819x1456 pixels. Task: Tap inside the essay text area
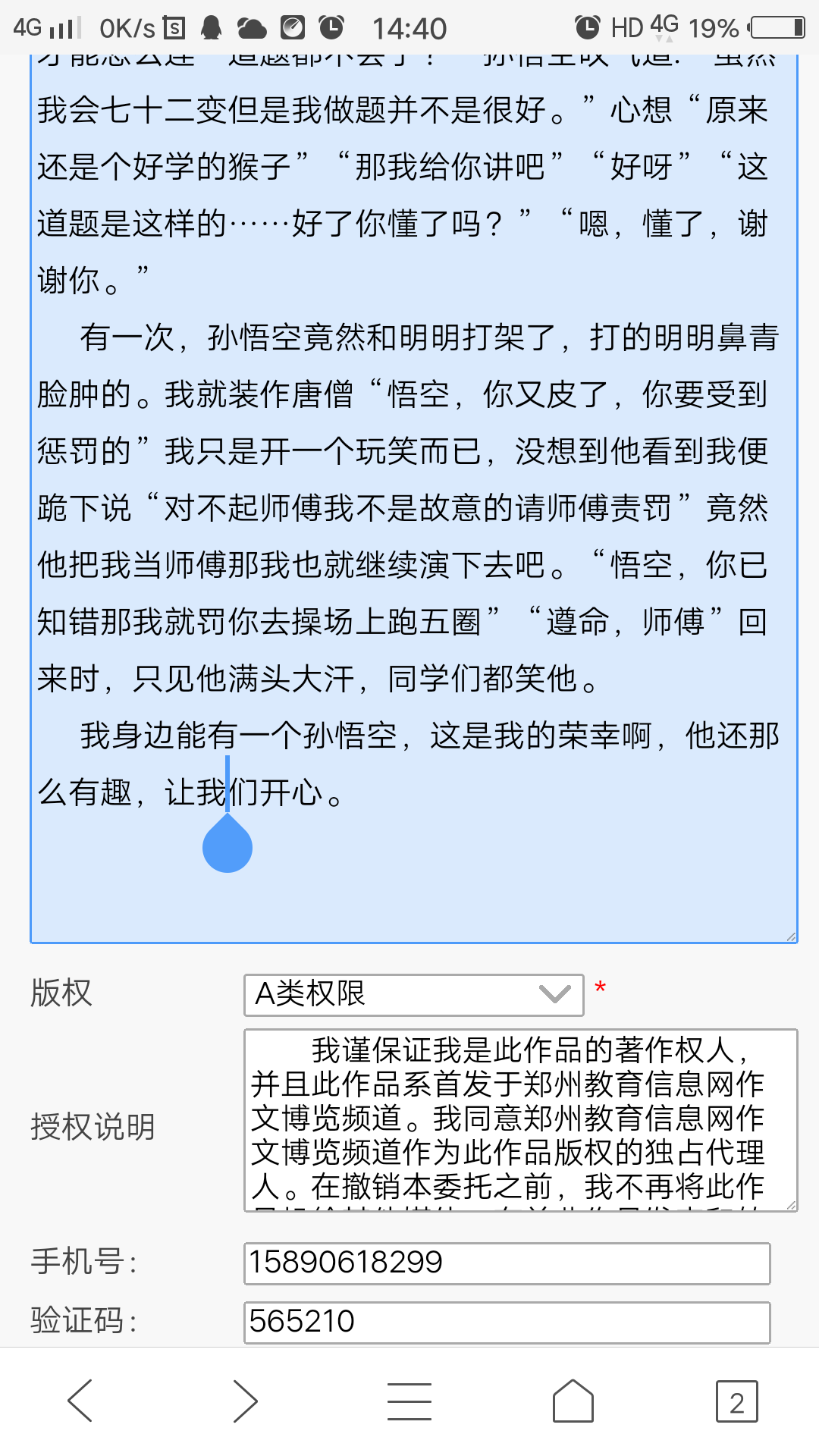tap(413, 493)
